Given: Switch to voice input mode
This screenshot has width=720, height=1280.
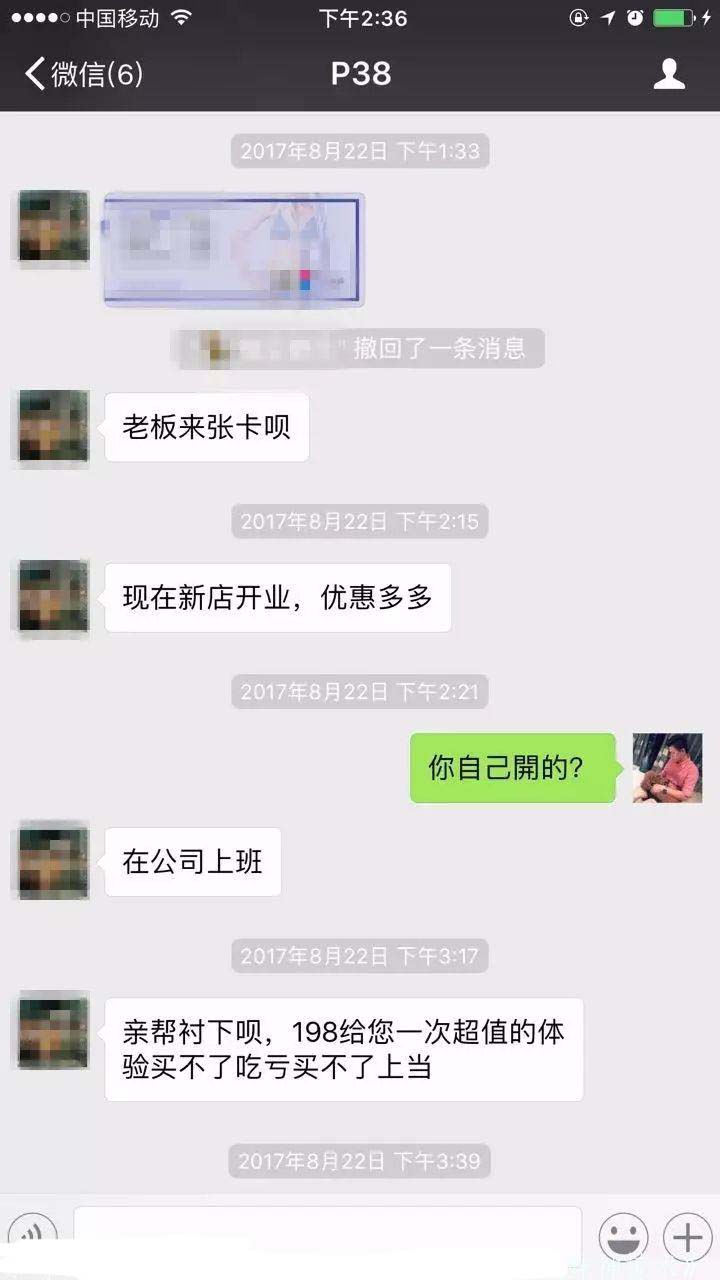Looking at the screenshot, I should click(x=35, y=1237).
